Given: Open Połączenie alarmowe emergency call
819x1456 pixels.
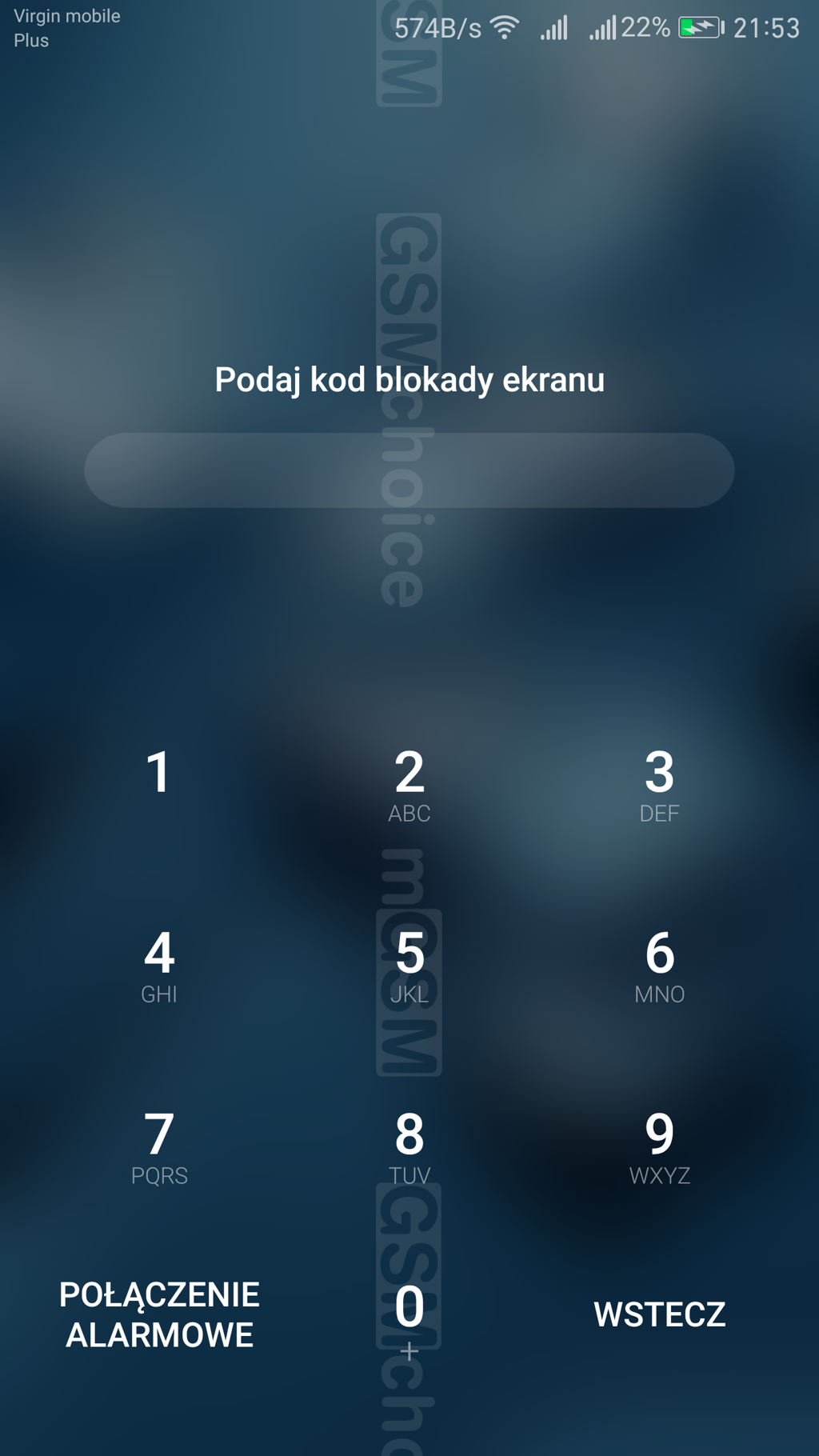Looking at the screenshot, I should (159, 1314).
